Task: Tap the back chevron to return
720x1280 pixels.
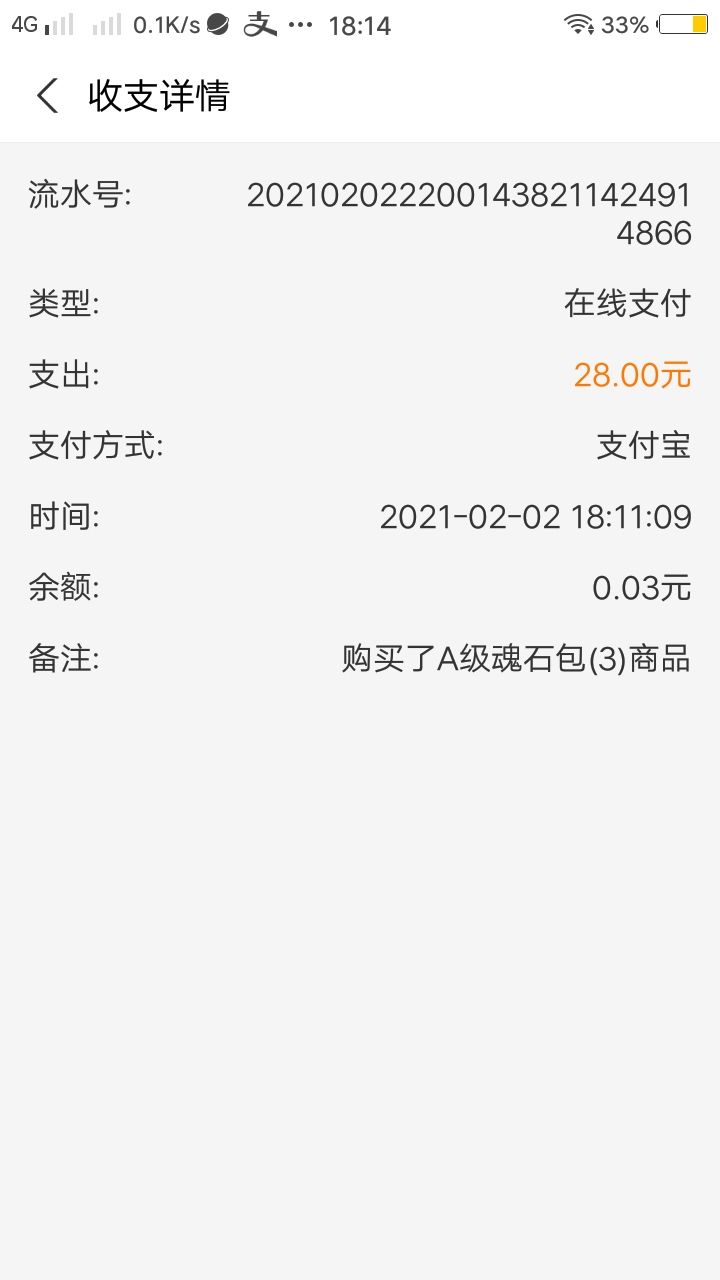Action: pos(45,96)
